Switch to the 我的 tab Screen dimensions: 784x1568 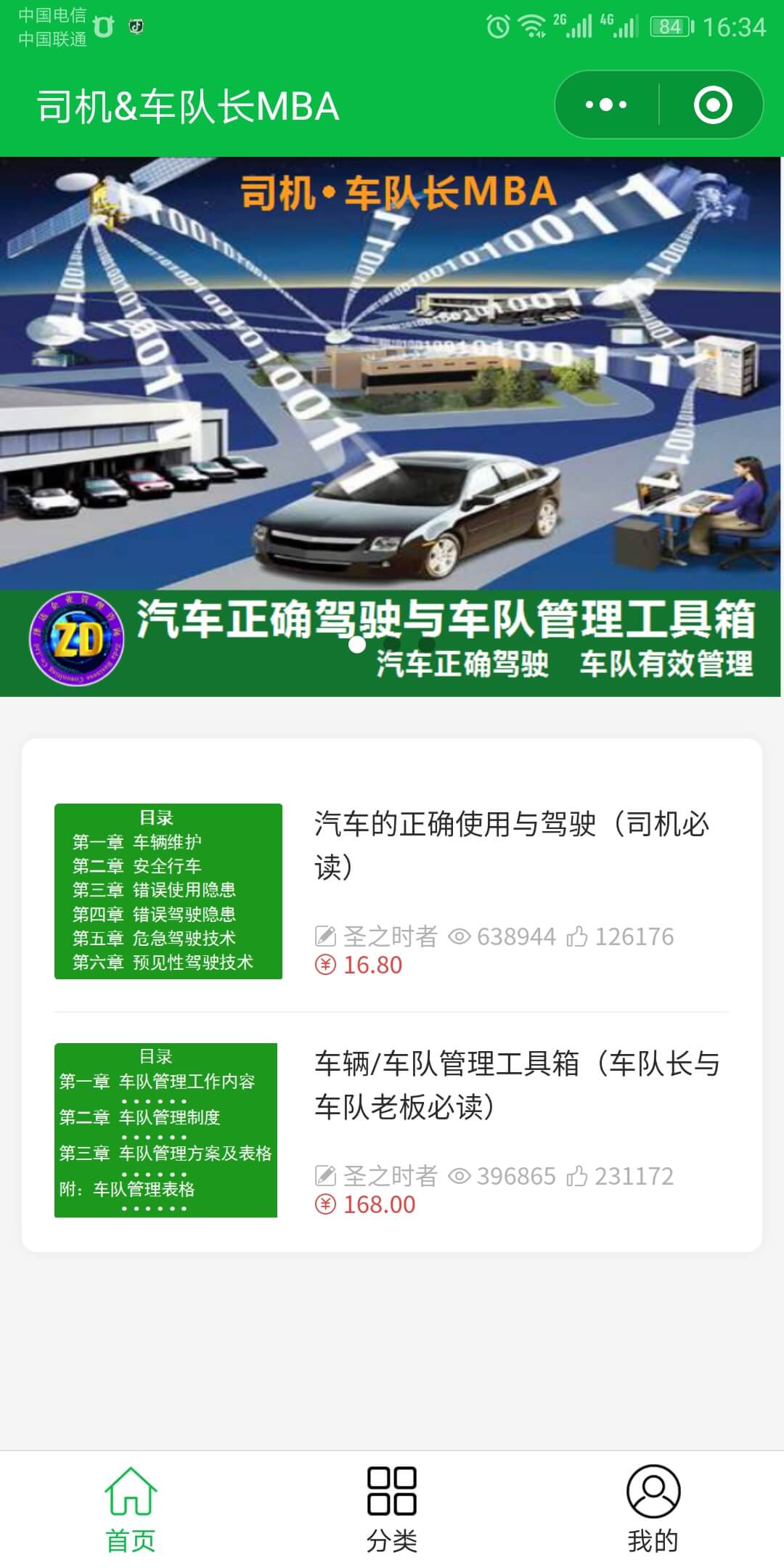point(653,1510)
